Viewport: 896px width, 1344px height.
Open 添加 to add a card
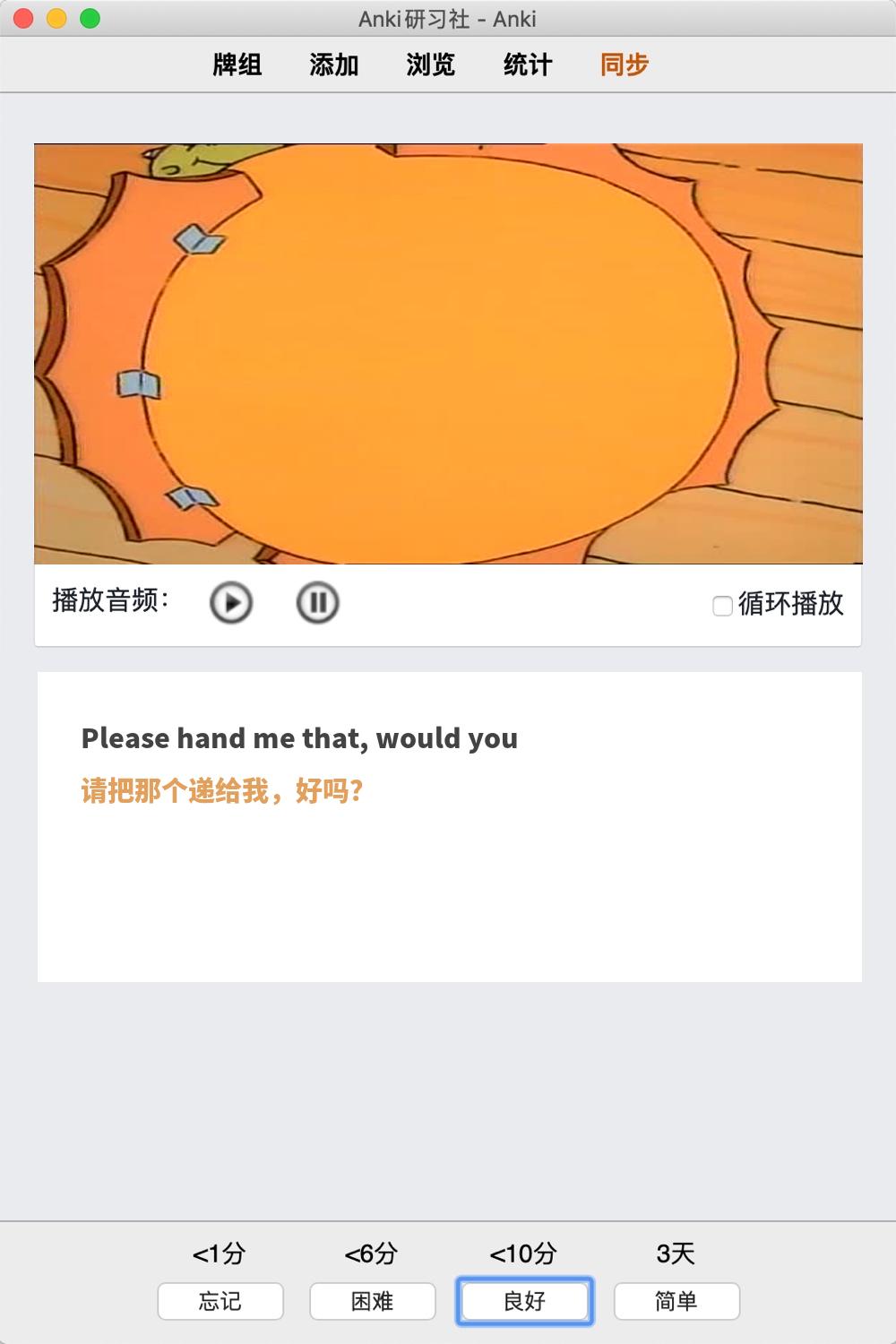coord(334,65)
